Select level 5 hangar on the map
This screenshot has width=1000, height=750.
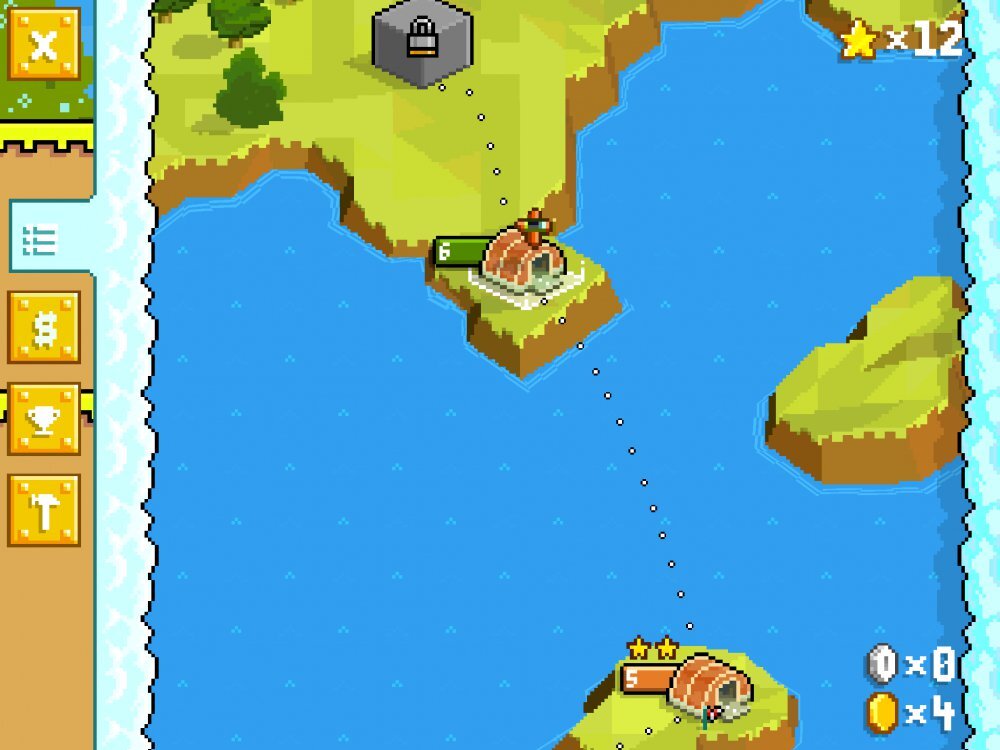tap(708, 686)
